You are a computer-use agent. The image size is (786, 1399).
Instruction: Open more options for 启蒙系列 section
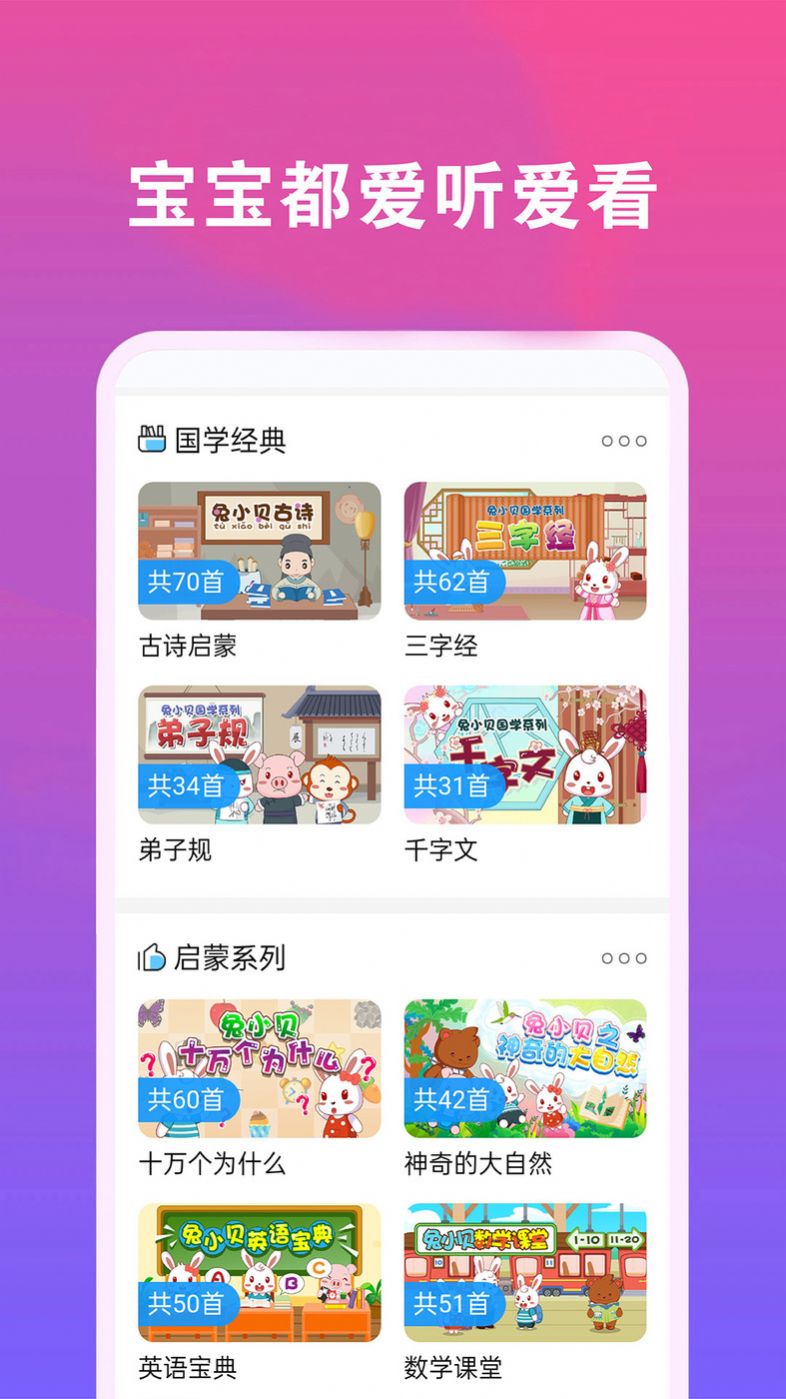(x=623, y=958)
